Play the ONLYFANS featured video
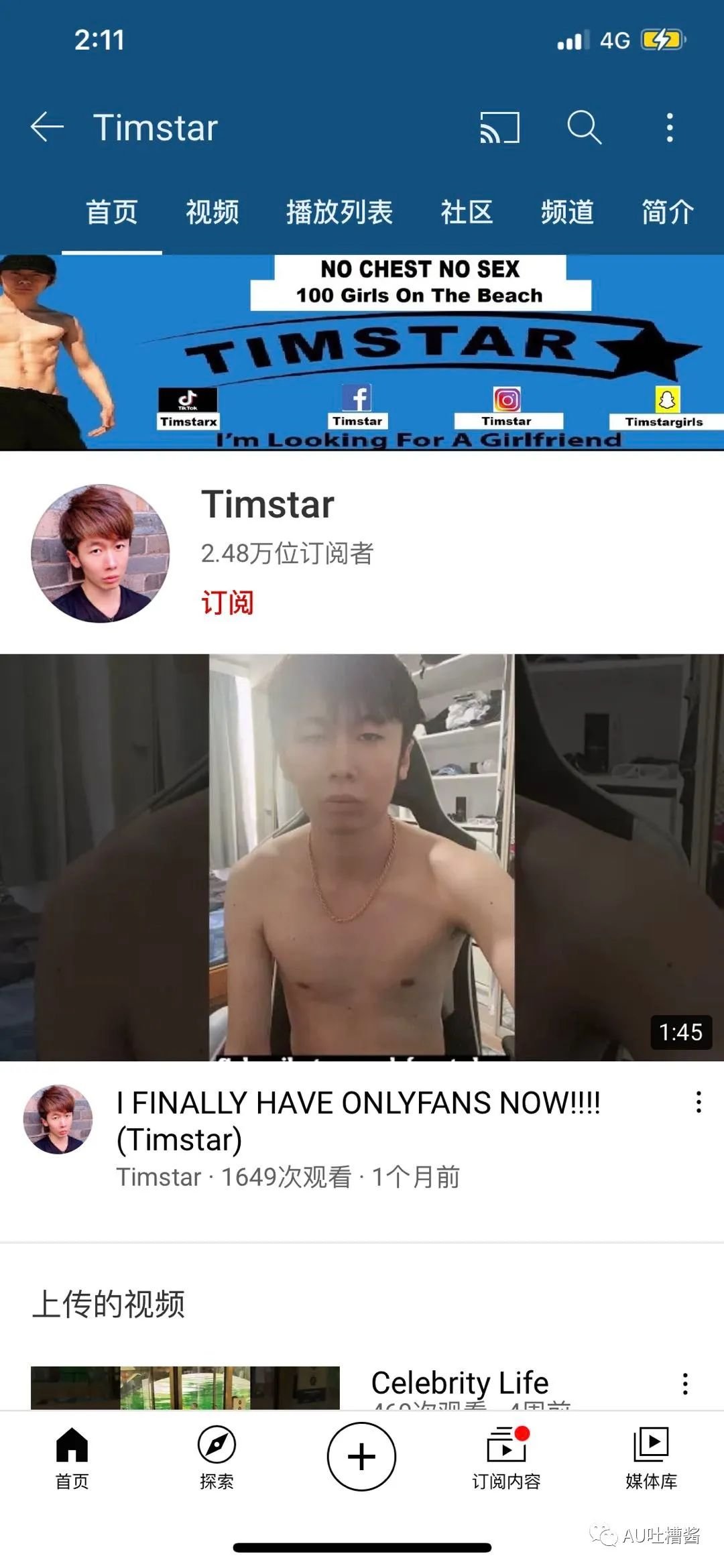This screenshot has height=1568, width=724. 362,857
